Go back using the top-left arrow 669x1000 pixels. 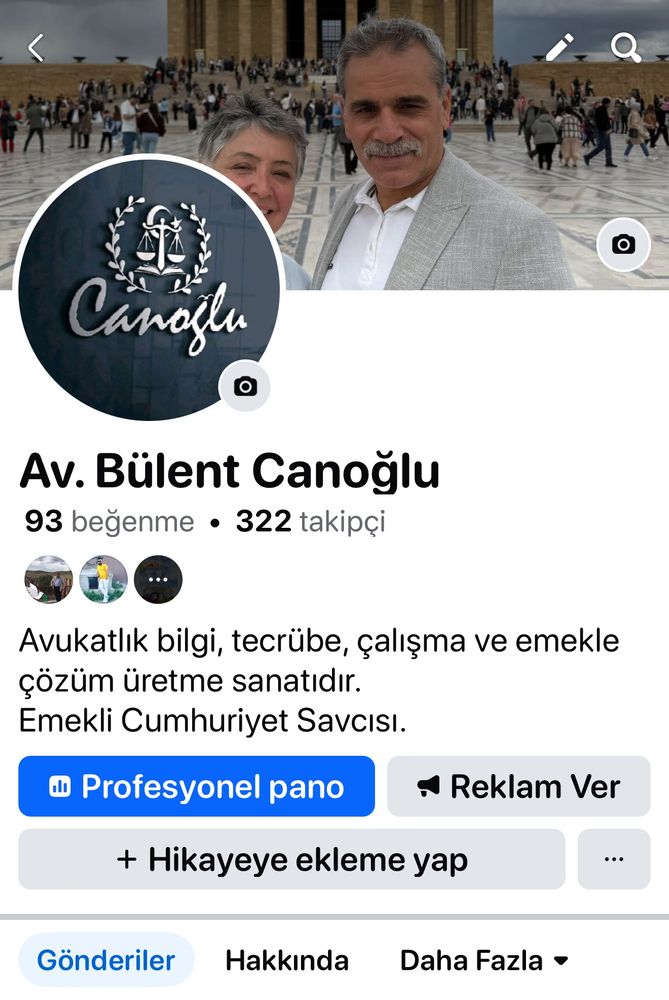(36, 47)
